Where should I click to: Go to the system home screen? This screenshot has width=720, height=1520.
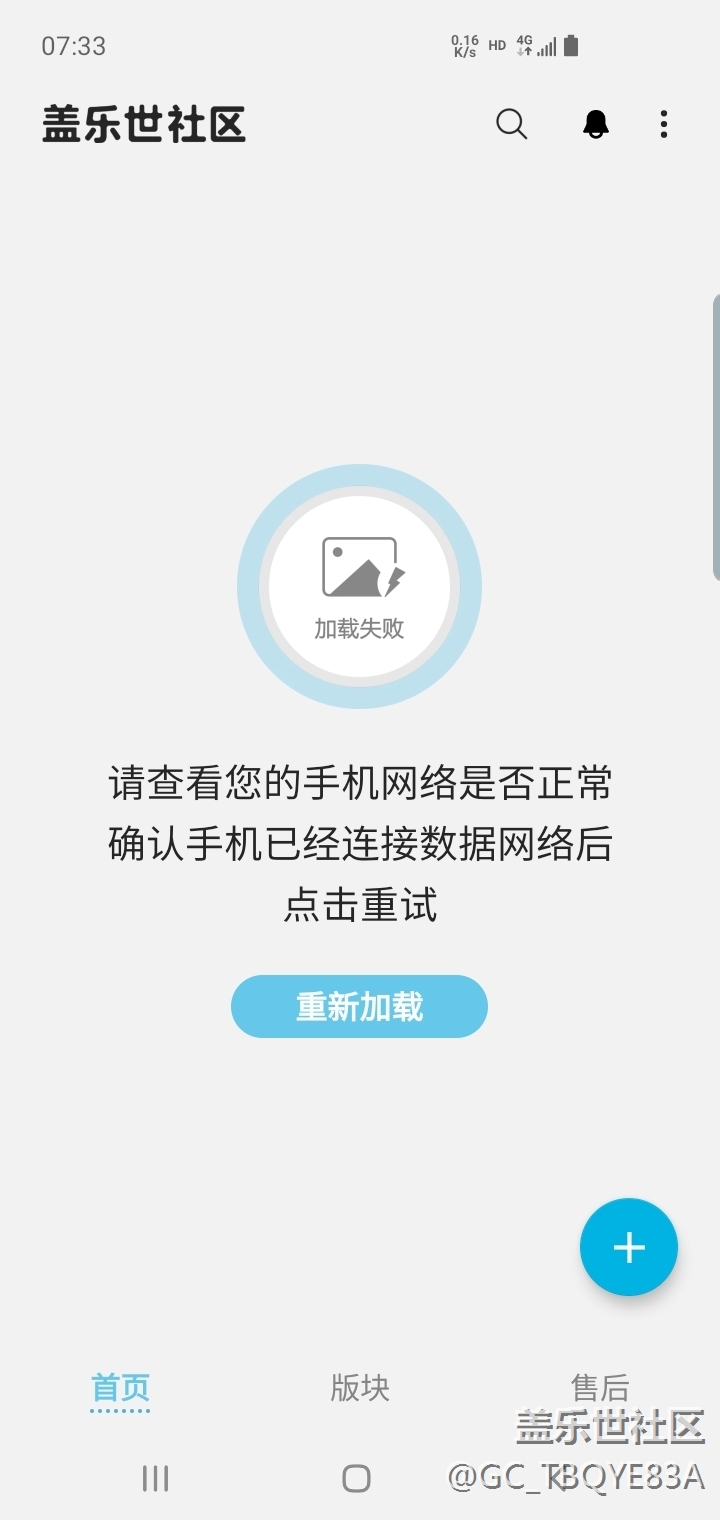(357, 1478)
